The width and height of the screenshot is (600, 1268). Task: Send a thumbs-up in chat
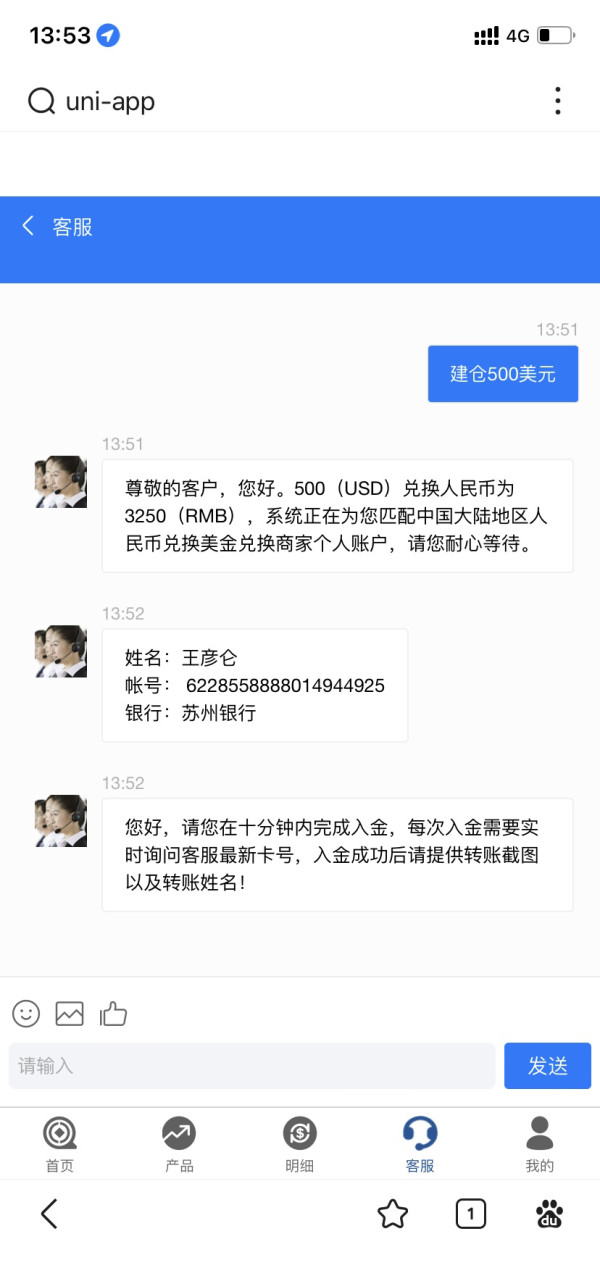[113, 1013]
